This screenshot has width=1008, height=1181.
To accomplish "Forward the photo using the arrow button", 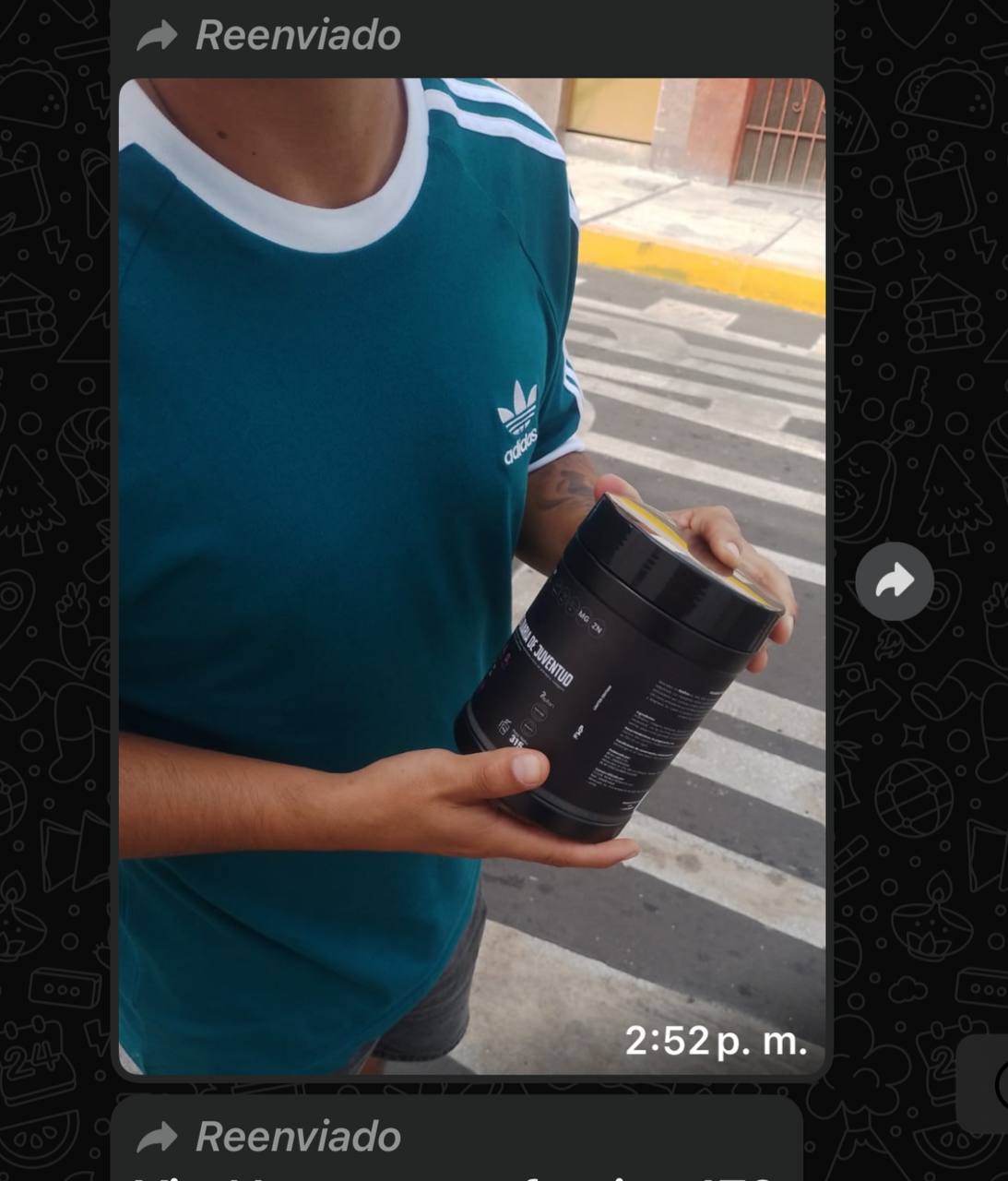I will pos(894,581).
